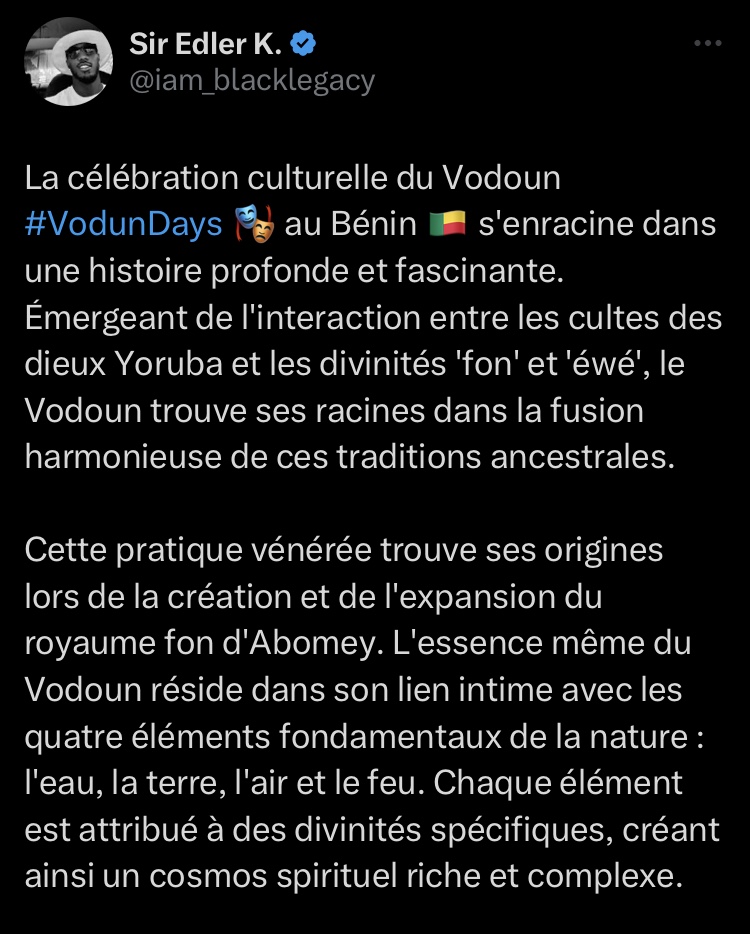Open Sir Edler K.'s profile picture
The height and width of the screenshot is (934, 750).
(66, 62)
